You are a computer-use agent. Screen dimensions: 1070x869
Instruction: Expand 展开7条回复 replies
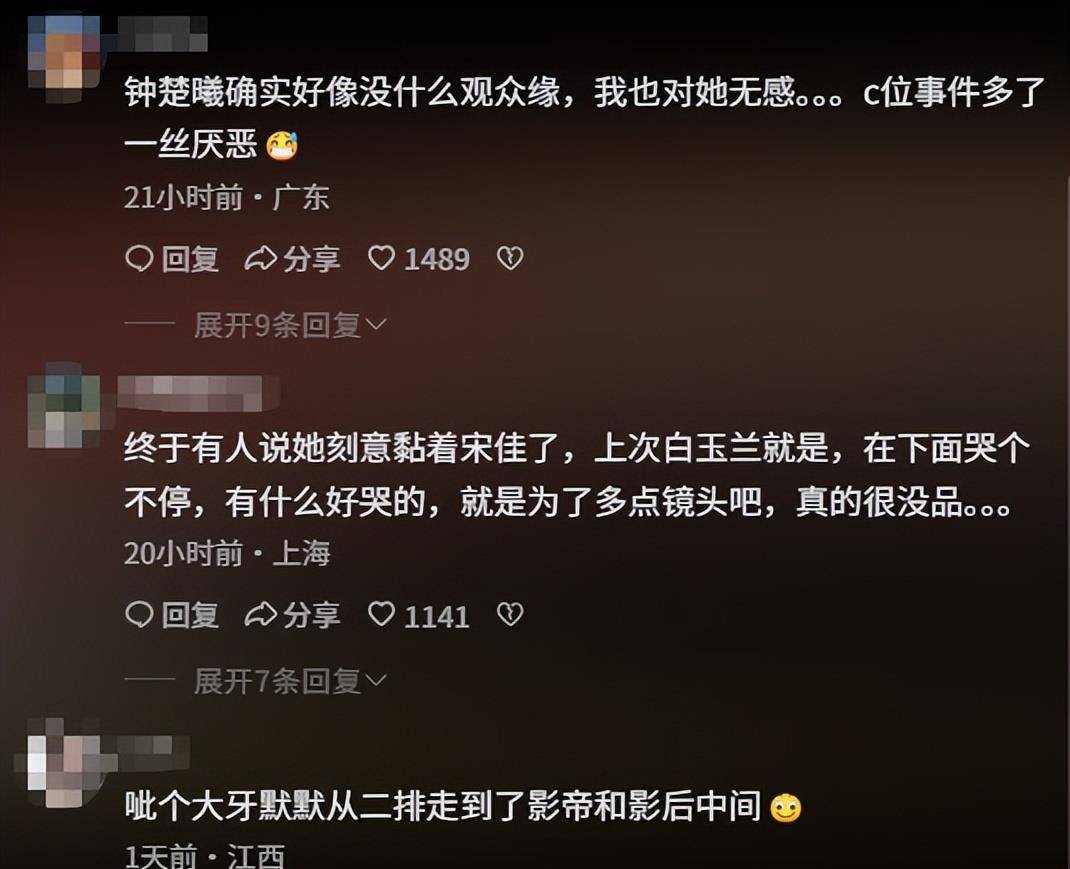288,681
